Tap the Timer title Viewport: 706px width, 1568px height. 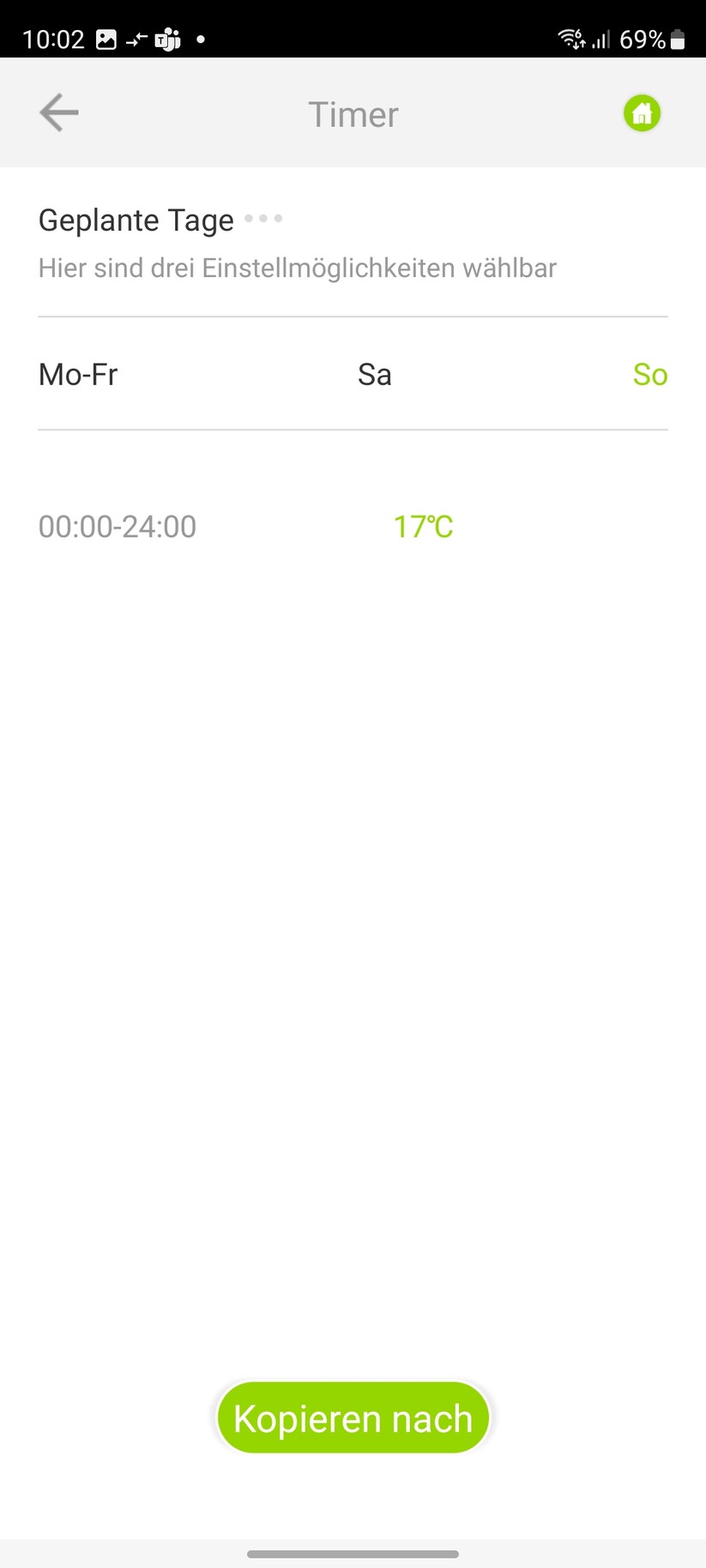coord(353,114)
